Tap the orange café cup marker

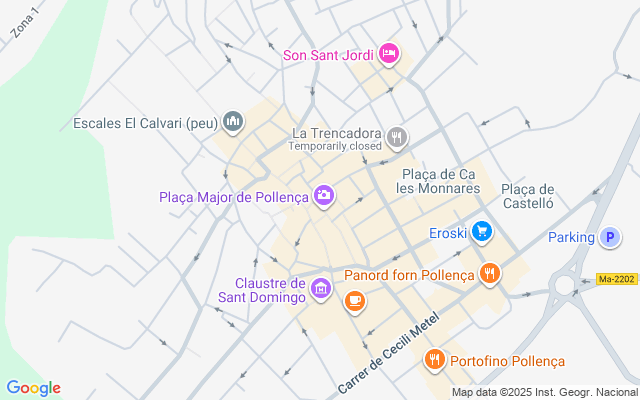[354, 300]
